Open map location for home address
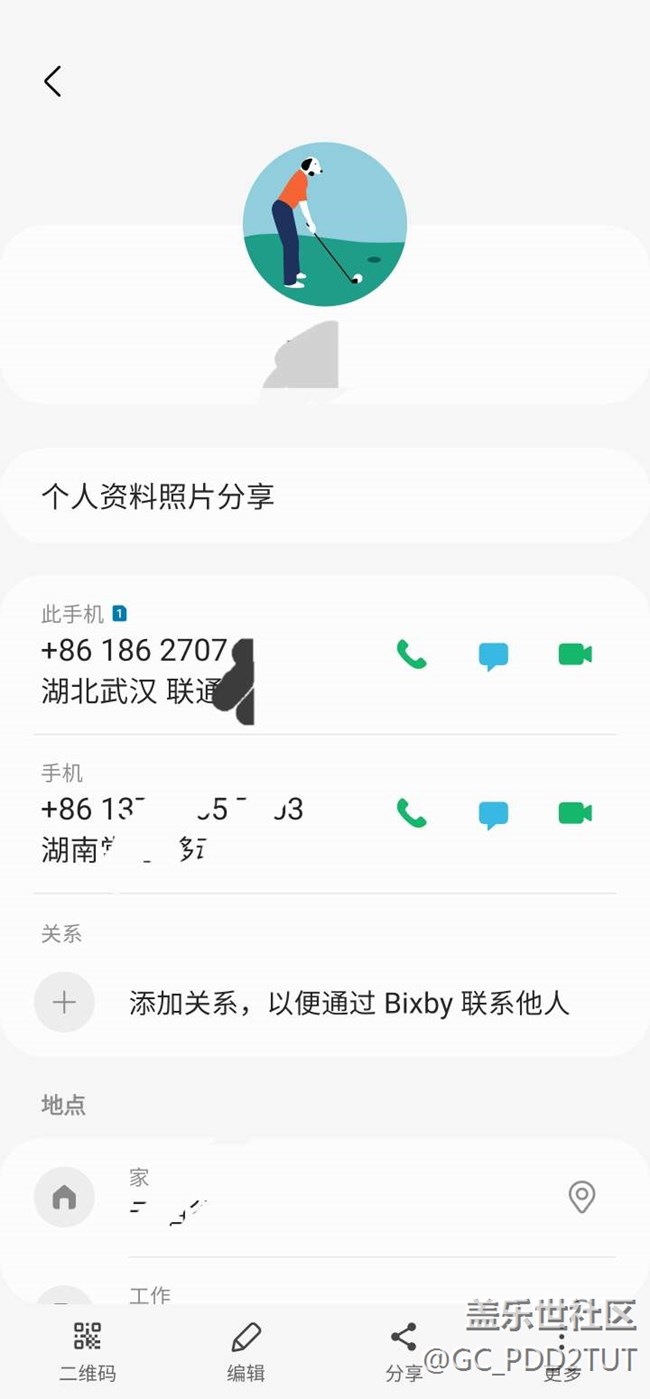The height and width of the screenshot is (1399, 650). [x=582, y=1196]
